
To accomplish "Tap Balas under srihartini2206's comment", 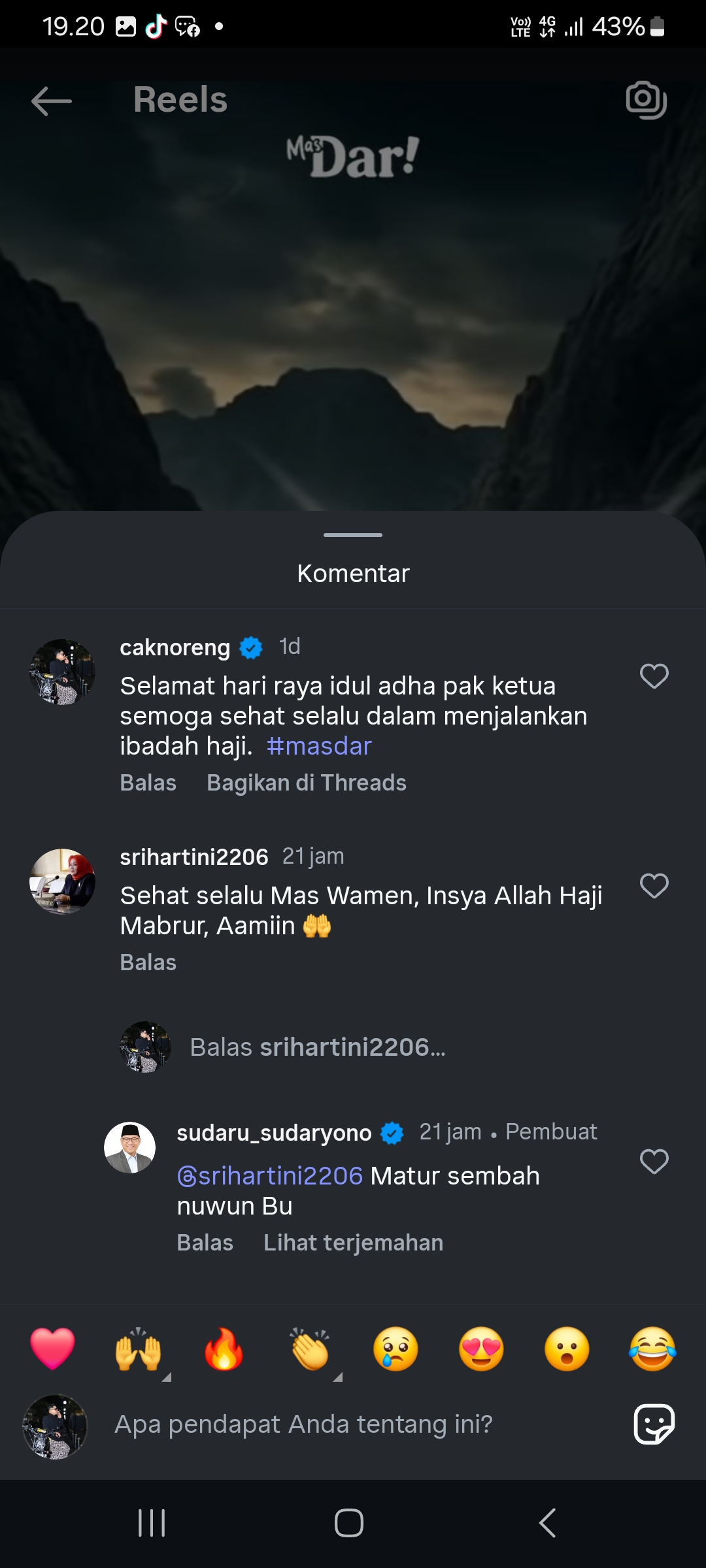I will (148, 962).
